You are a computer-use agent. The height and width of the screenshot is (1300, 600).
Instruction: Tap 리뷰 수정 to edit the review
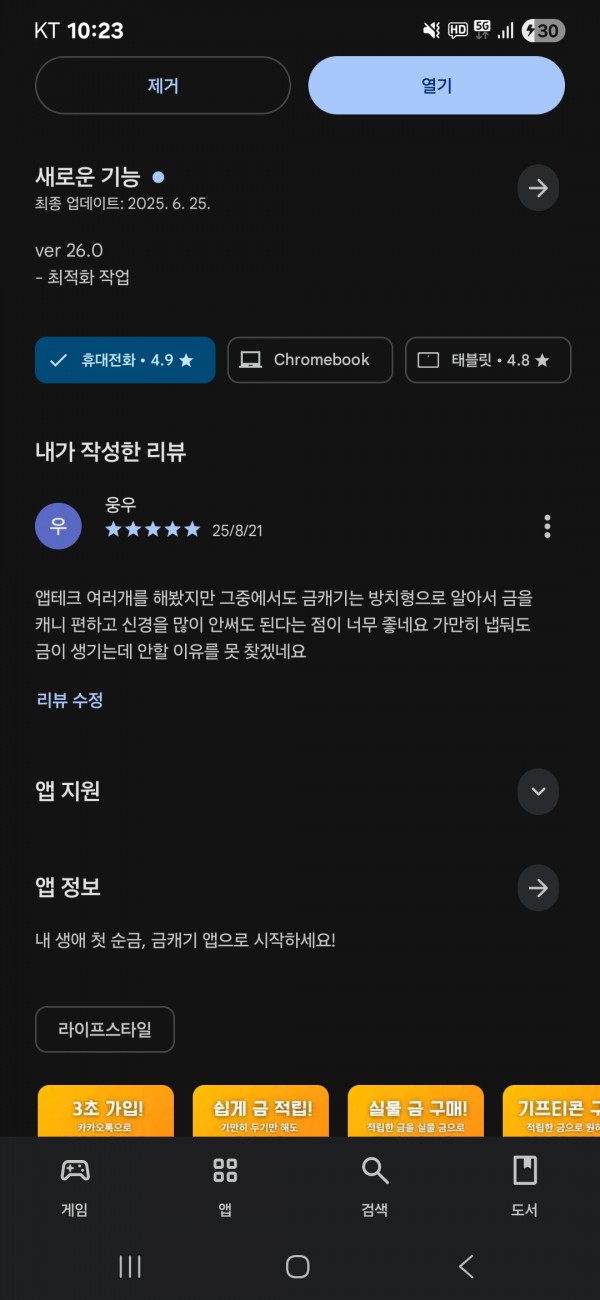[x=70, y=700]
